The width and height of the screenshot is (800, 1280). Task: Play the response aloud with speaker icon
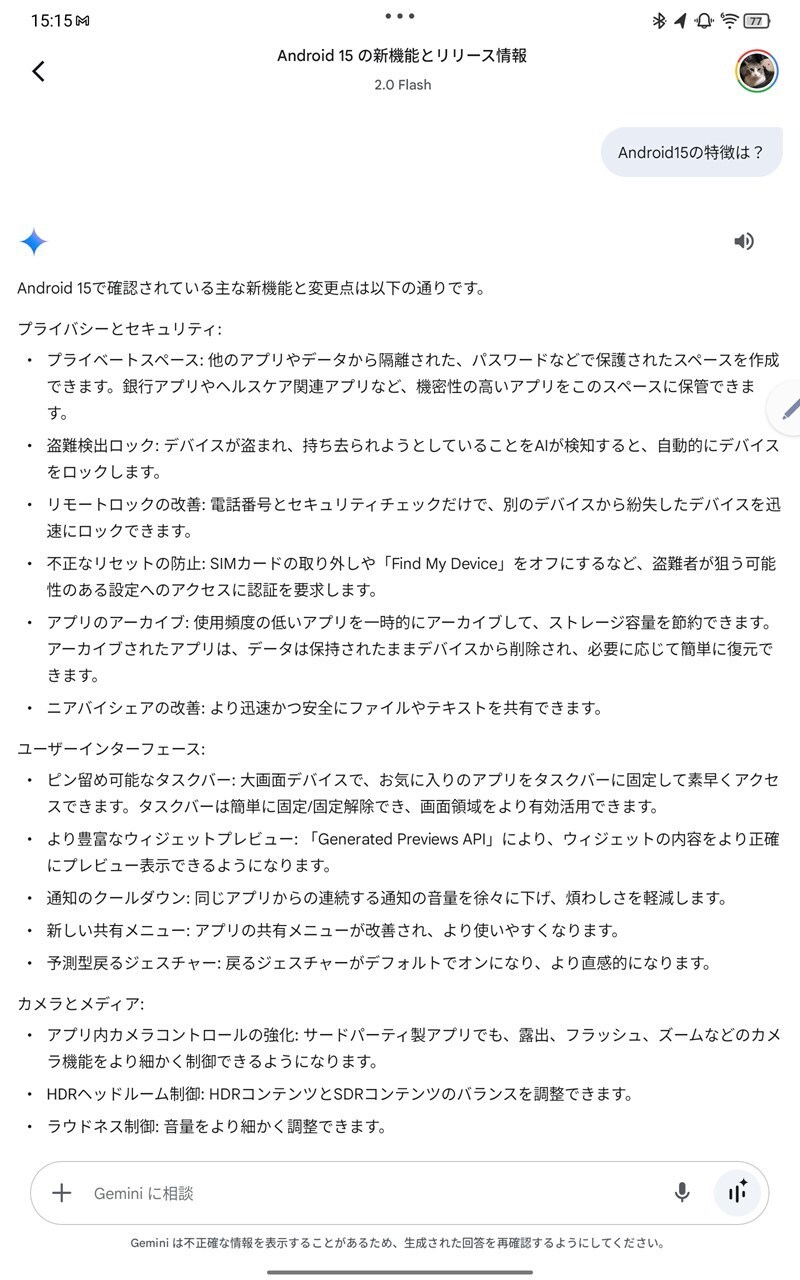pos(743,241)
